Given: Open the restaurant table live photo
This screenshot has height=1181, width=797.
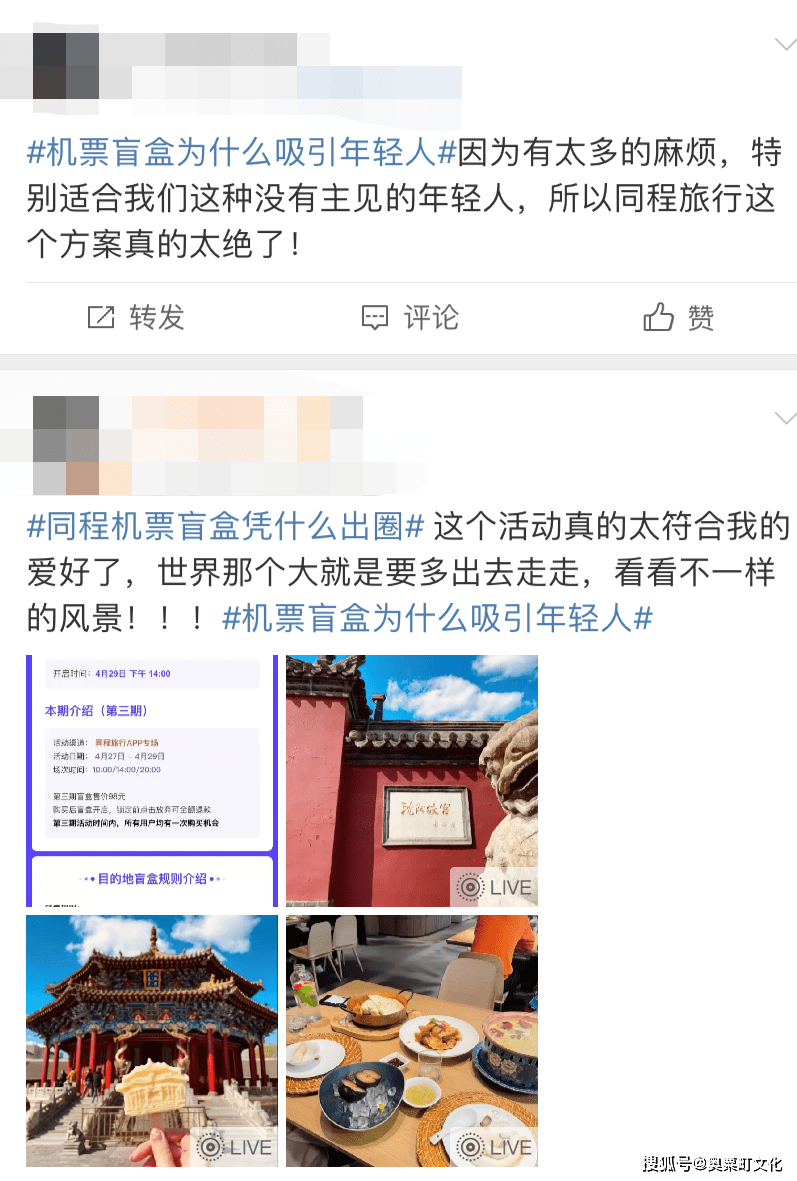Looking at the screenshot, I should pos(411,1040).
